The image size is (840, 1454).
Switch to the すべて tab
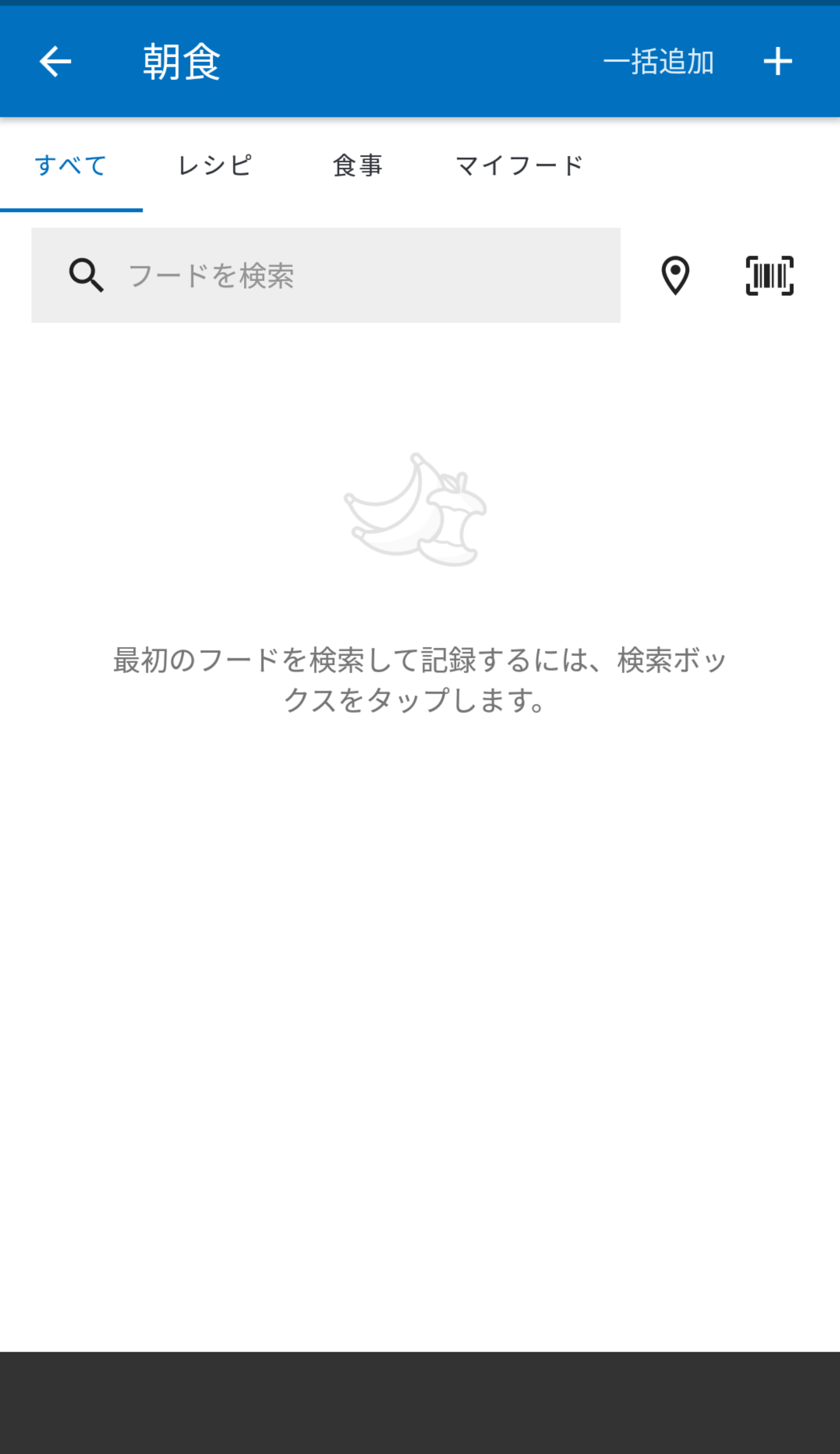pos(71,166)
